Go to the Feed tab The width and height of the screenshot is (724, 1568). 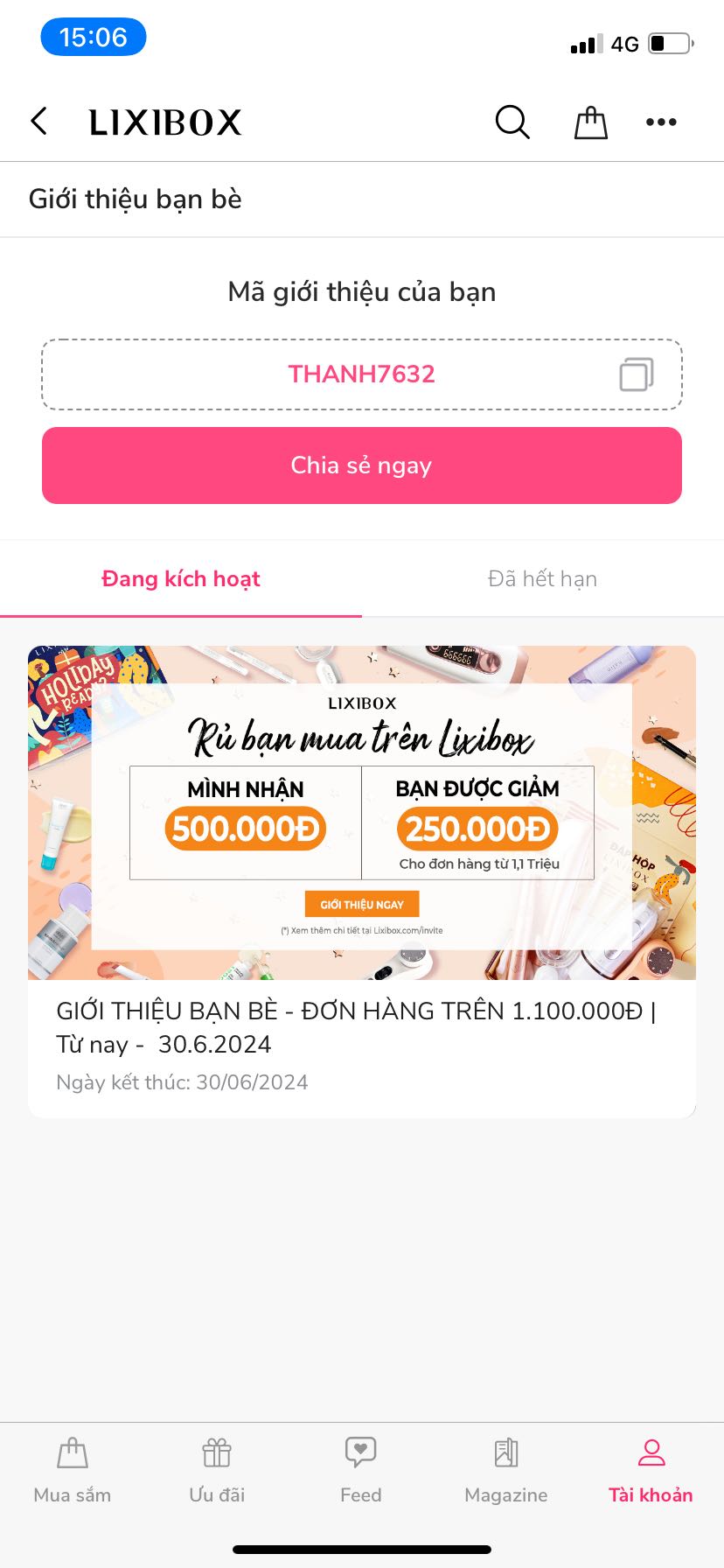(x=361, y=1470)
